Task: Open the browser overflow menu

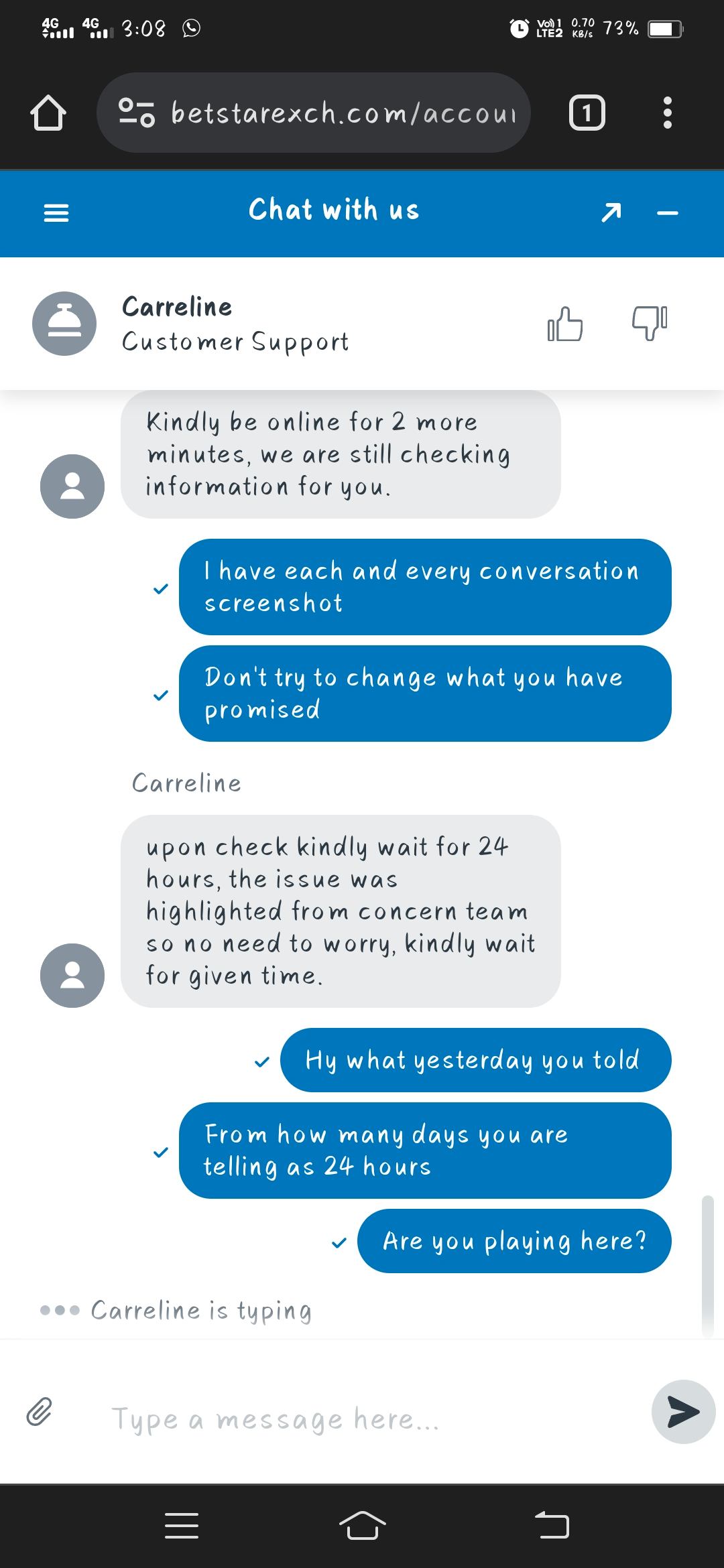Action: (667, 113)
